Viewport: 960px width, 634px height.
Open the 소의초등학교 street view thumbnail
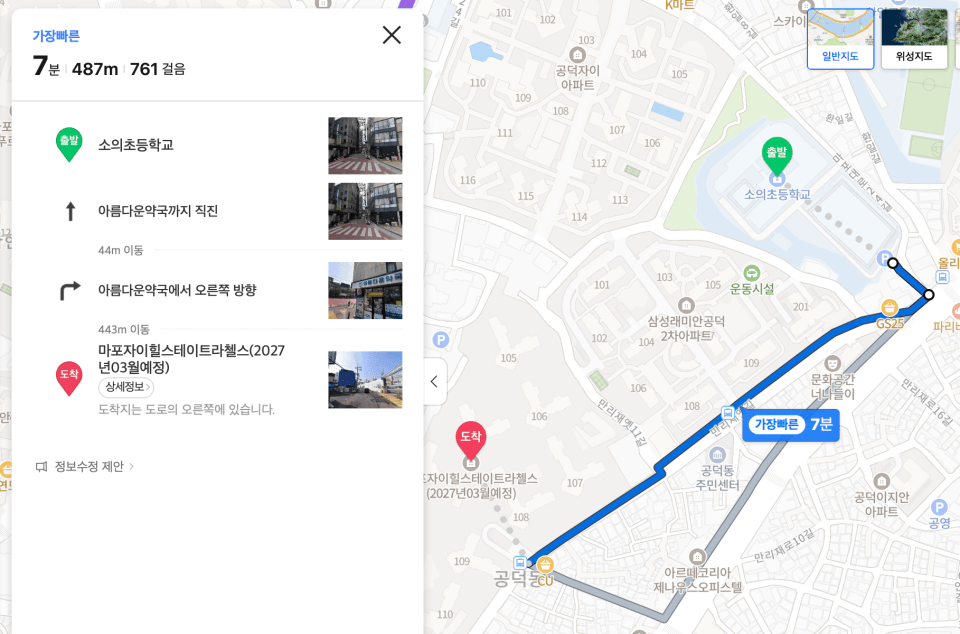(365, 145)
